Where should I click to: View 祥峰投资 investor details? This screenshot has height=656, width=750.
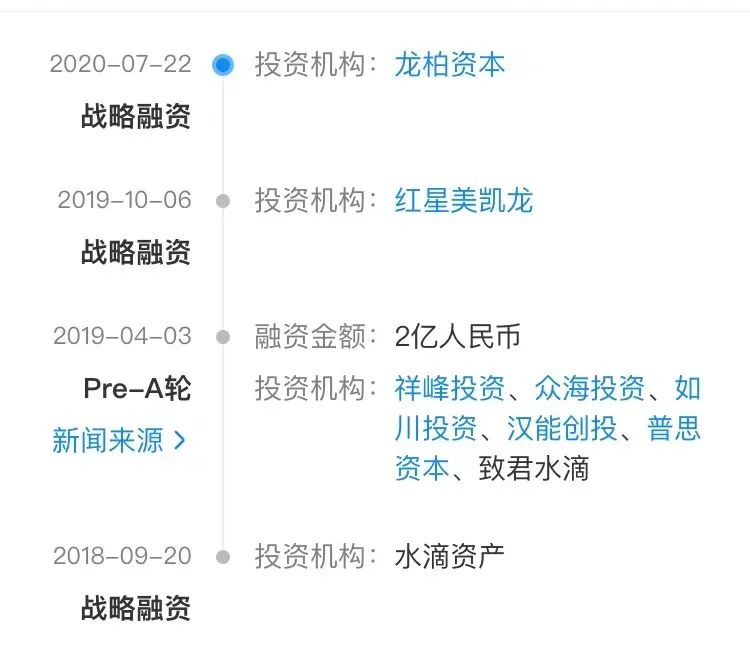pyautogui.click(x=450, y=388)
